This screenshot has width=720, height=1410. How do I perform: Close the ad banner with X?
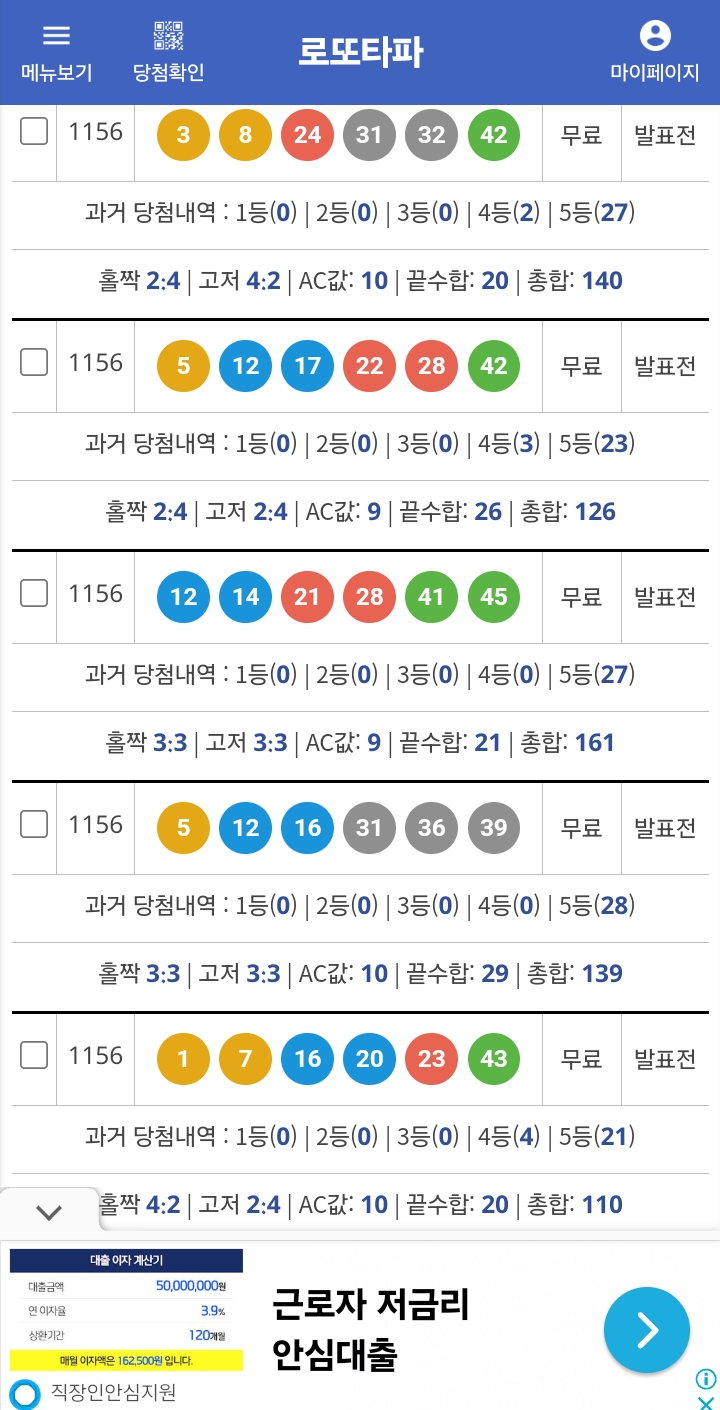click(x=705, y=1401)
